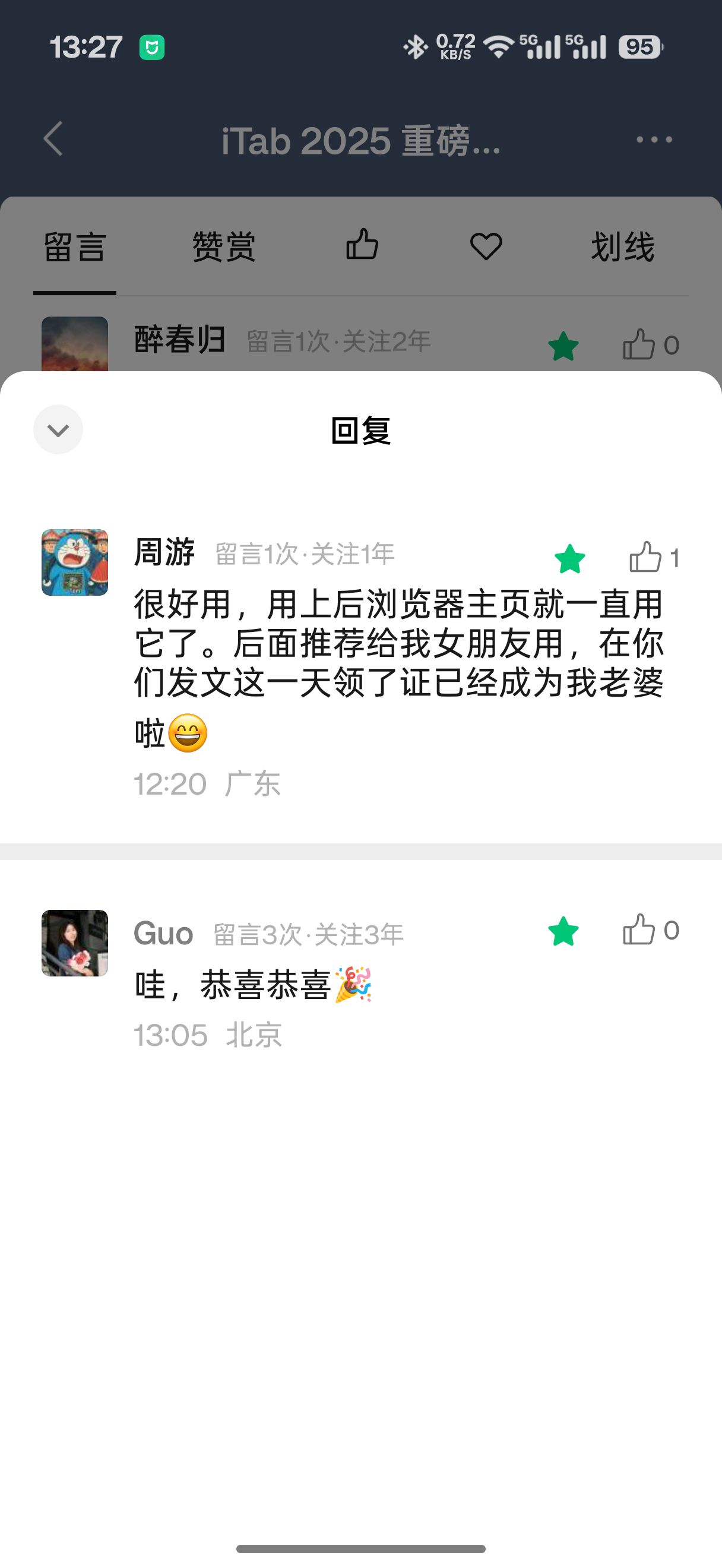Switch to the 划线 tab
This screenshot has height=1568, width=722.
point(623,246)
